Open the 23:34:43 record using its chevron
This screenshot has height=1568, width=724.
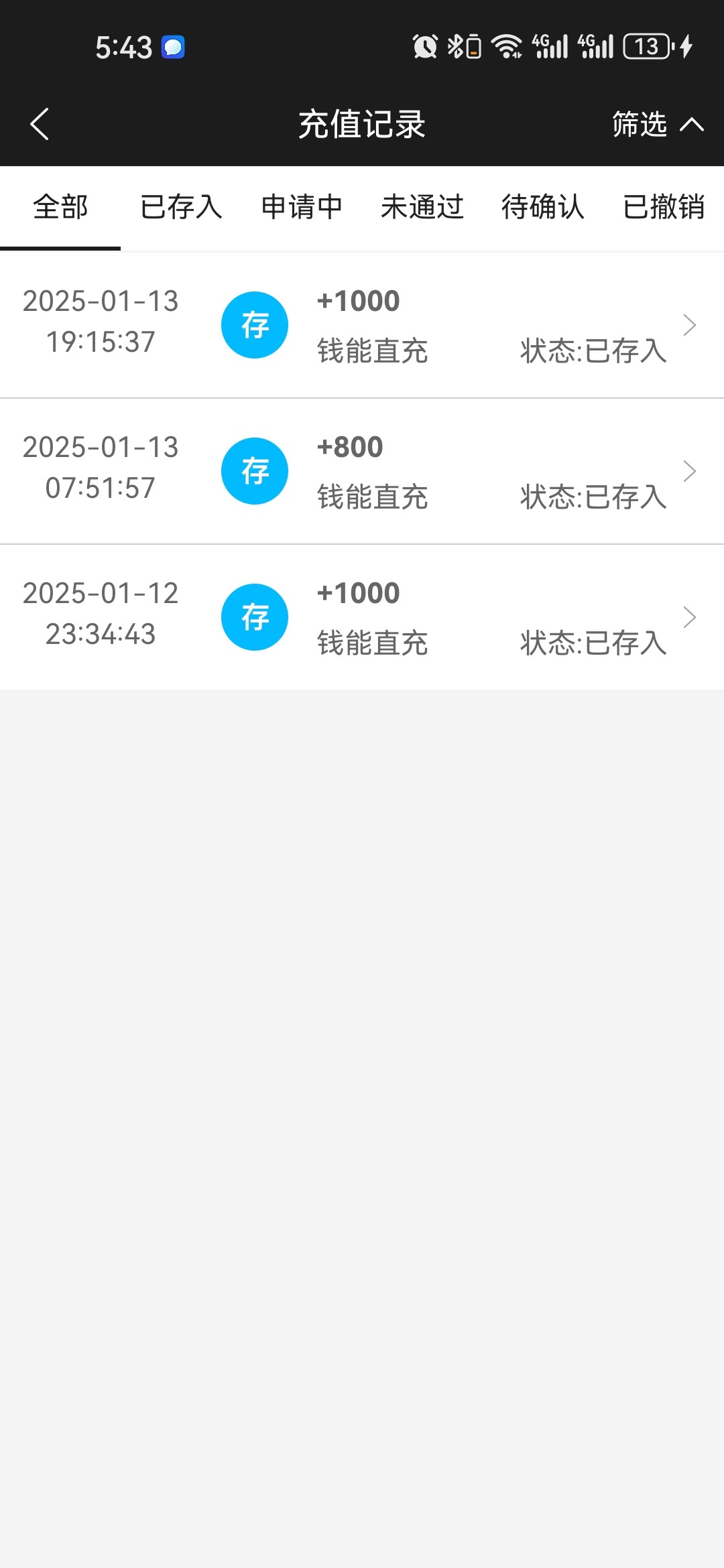coord(690,616)
